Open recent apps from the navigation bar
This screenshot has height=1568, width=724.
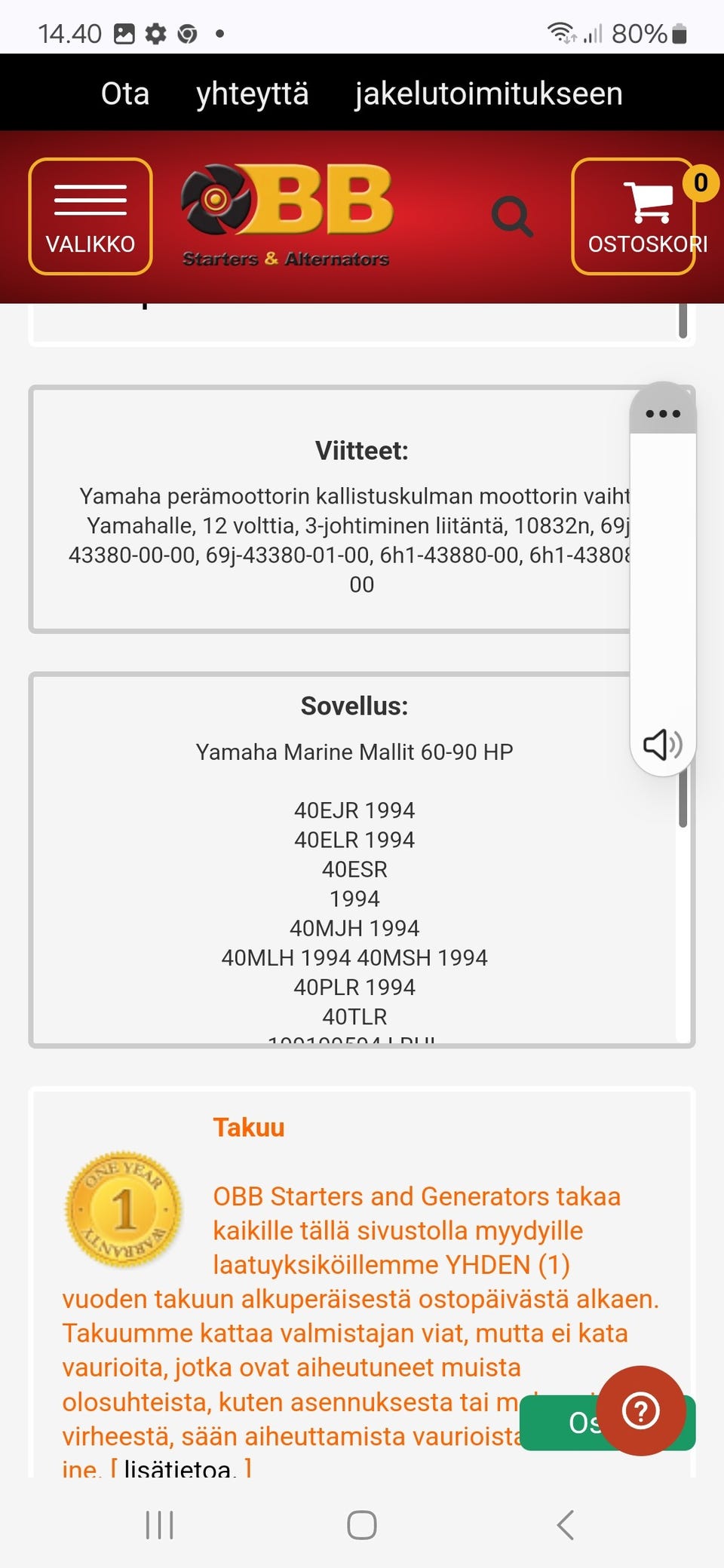[159, 1524]
